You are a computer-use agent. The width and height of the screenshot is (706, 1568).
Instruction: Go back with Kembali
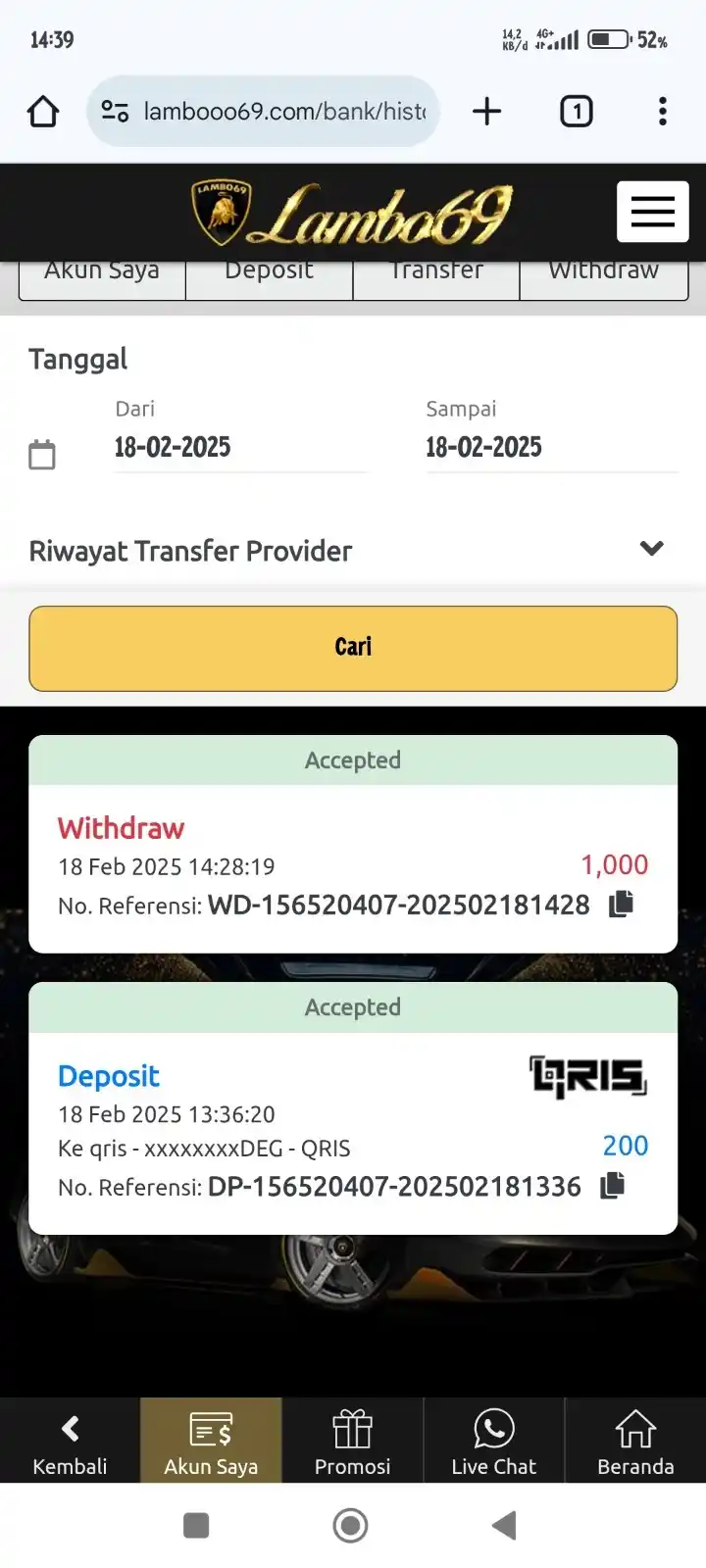pos(70,1442)
